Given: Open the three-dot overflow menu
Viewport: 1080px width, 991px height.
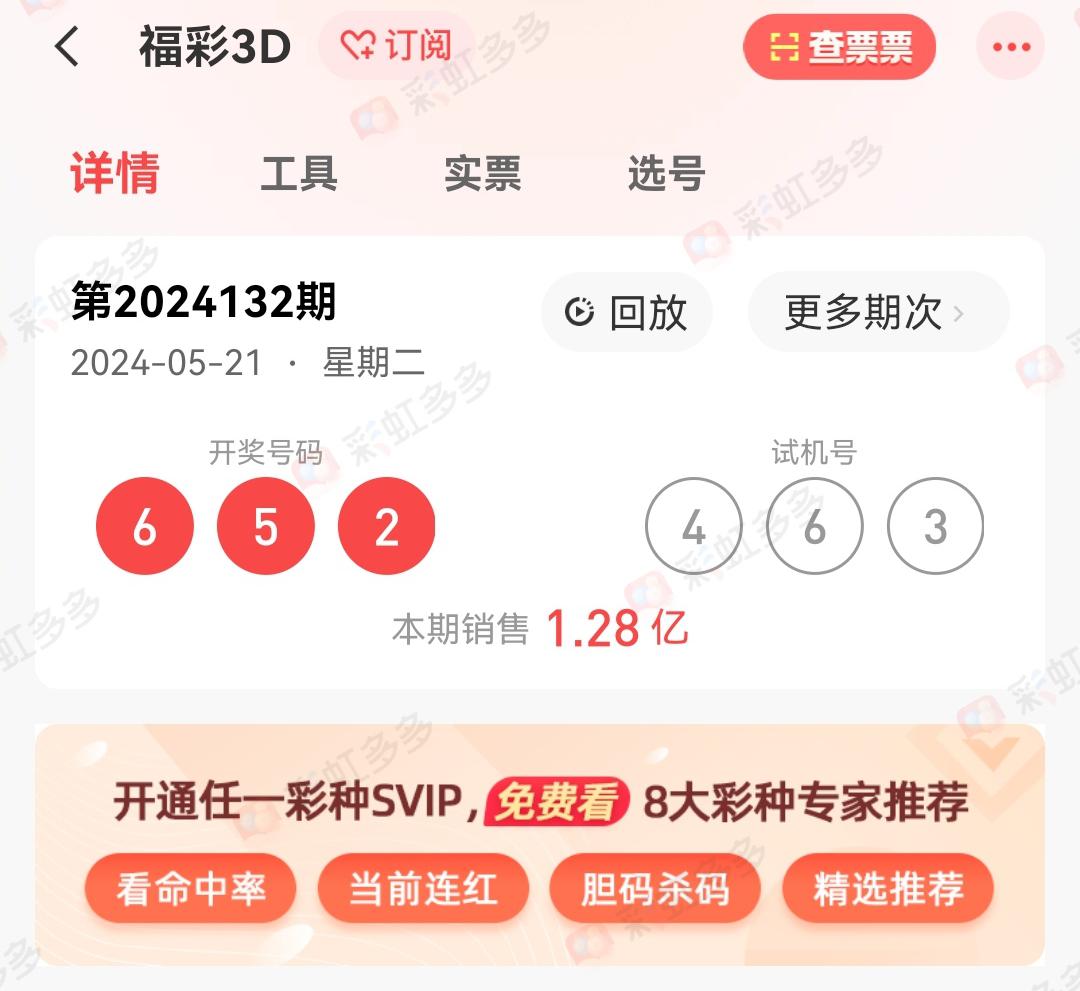Looking at the screenshot, I should tap(1010, 47).
